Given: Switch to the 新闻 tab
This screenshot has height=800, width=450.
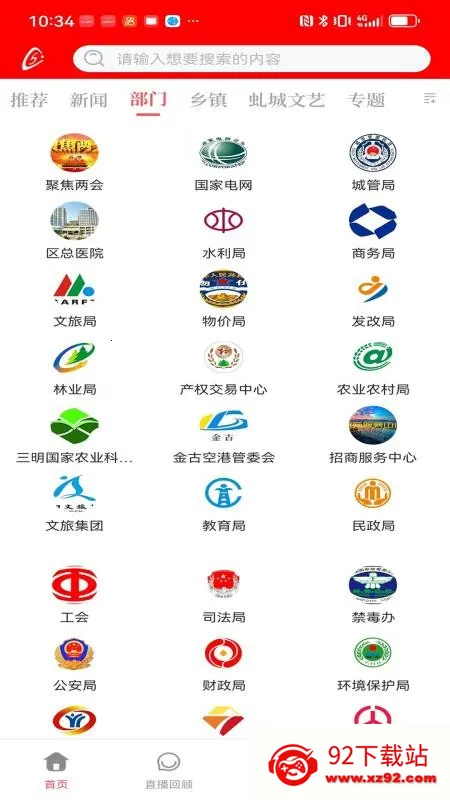Looking at the screenshot, I should tap(89, 99).
